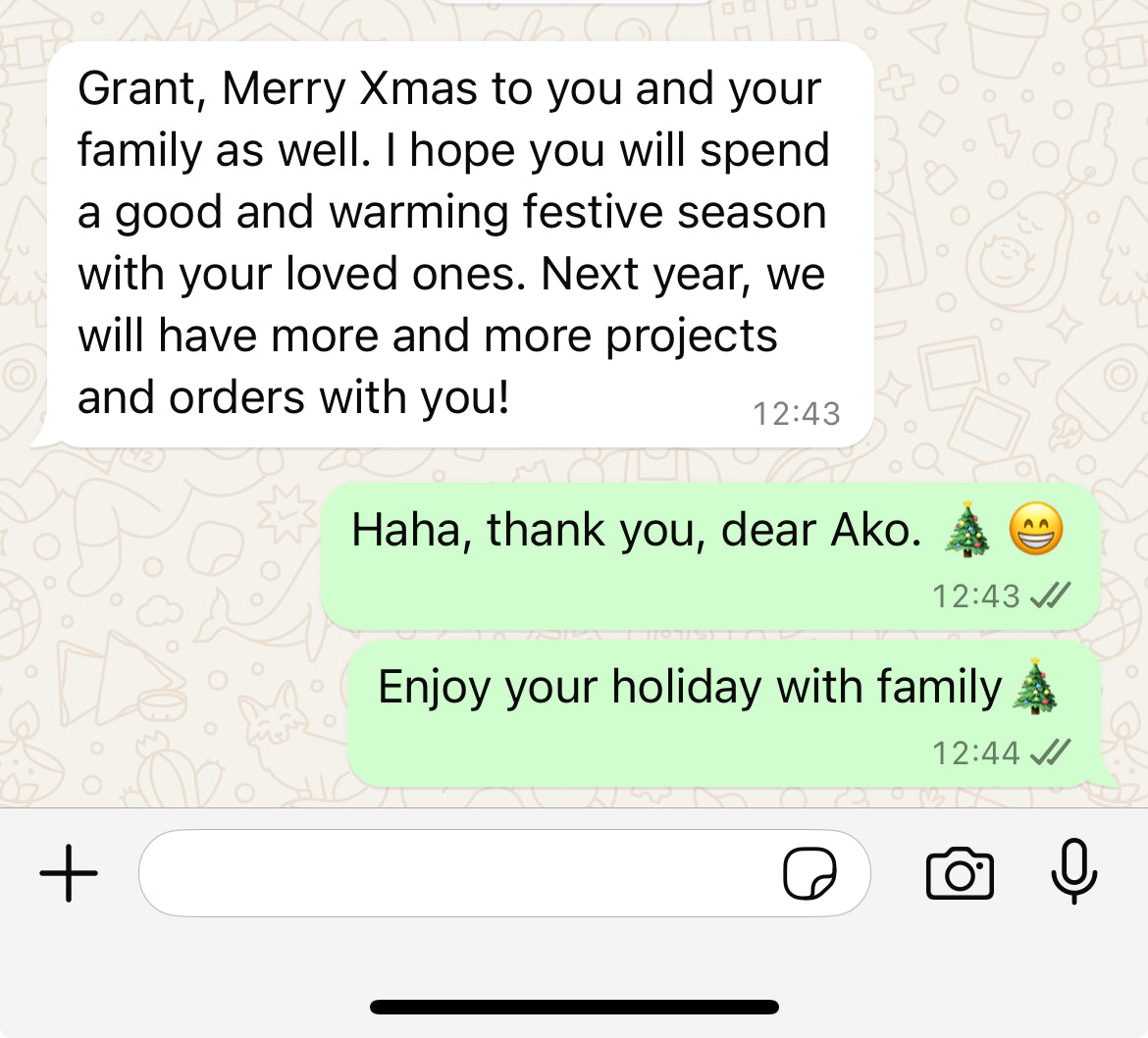Screen dimensions: 1148x1038
Task: Open the camera to take a photo
Action: pyautogui.click(x=960, y=872)
